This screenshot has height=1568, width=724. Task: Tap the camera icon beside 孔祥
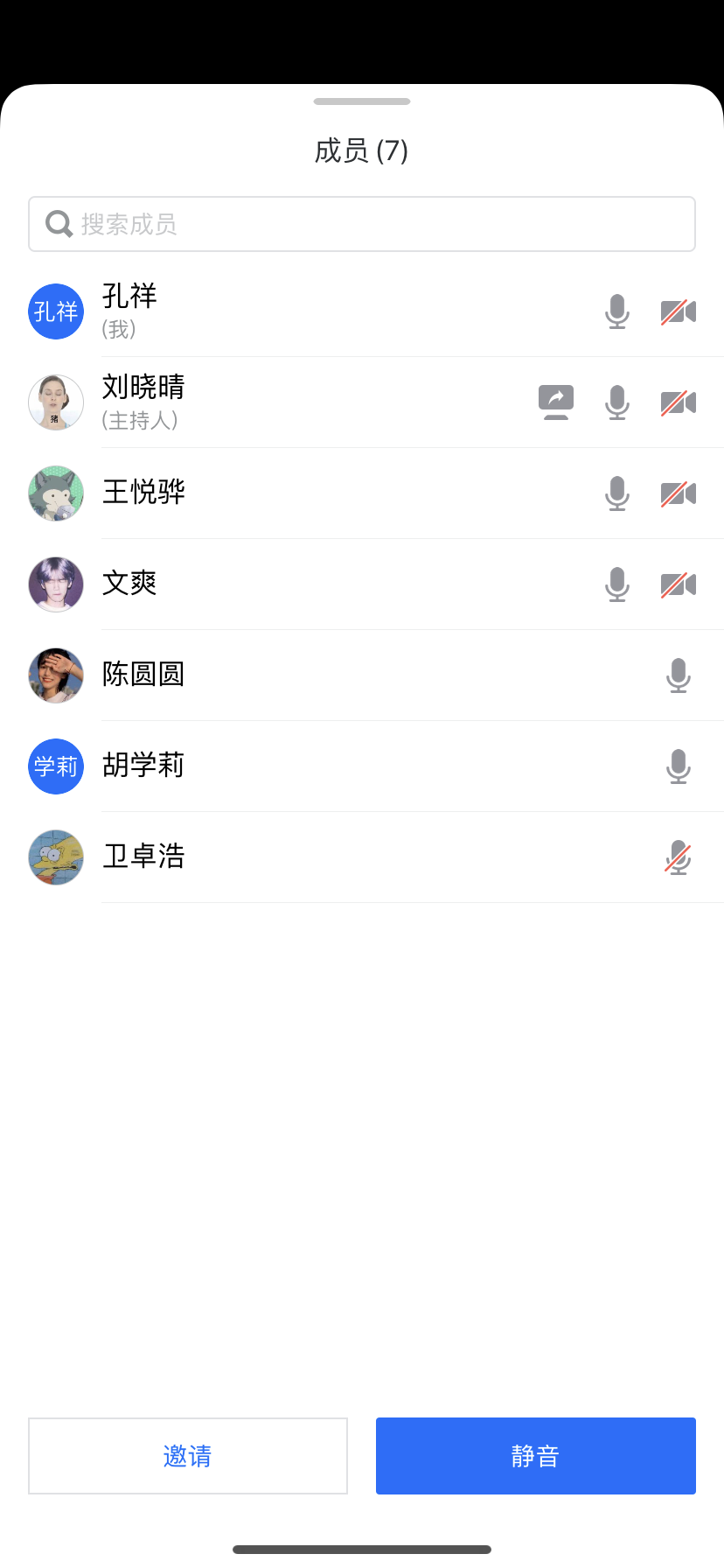point(679,311)
